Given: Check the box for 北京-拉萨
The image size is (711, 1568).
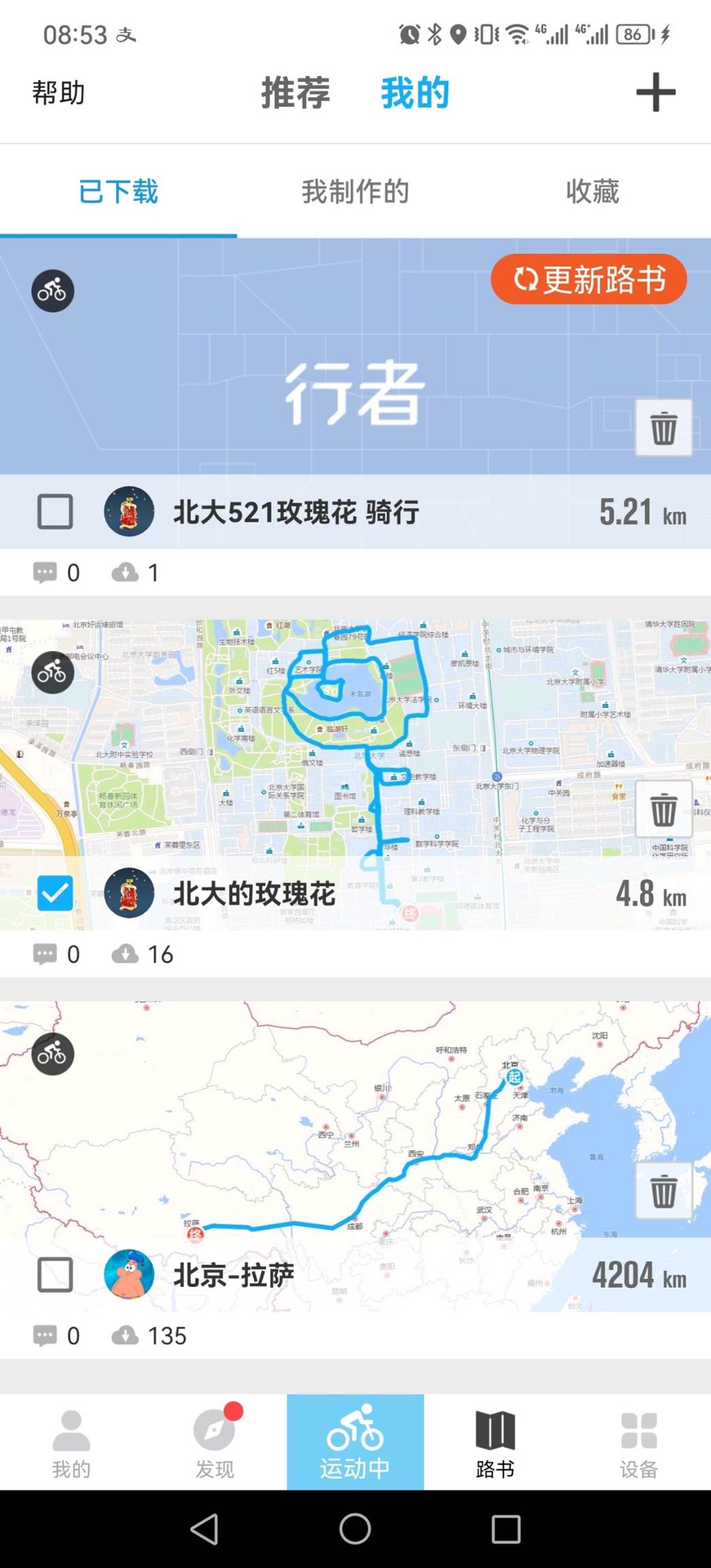Looking at the screenshot, I should 55,1274.
